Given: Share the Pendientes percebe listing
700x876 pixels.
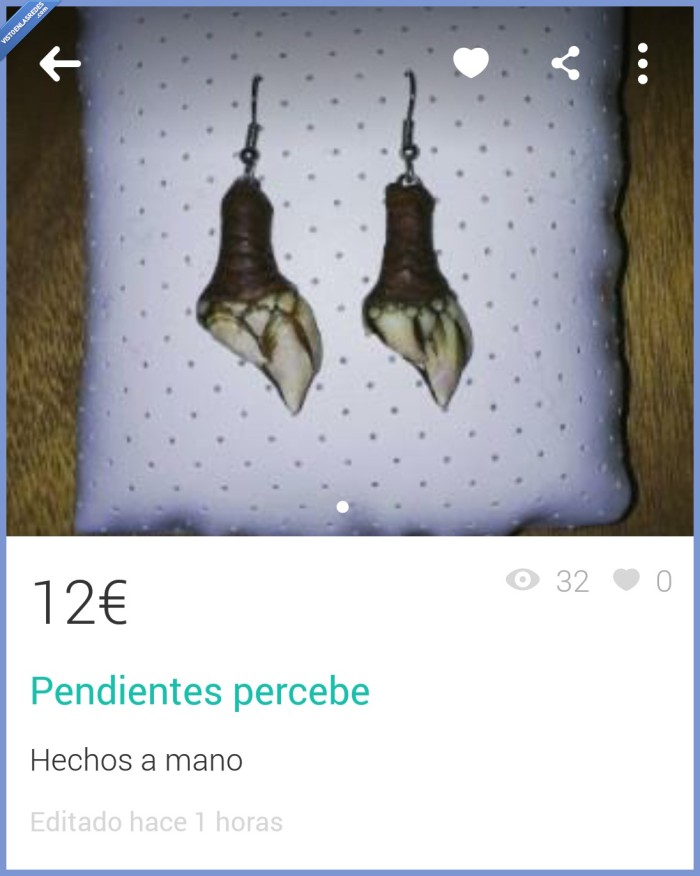Looking at the screenshot, I should pyautogui.click(x=565, y=64).
